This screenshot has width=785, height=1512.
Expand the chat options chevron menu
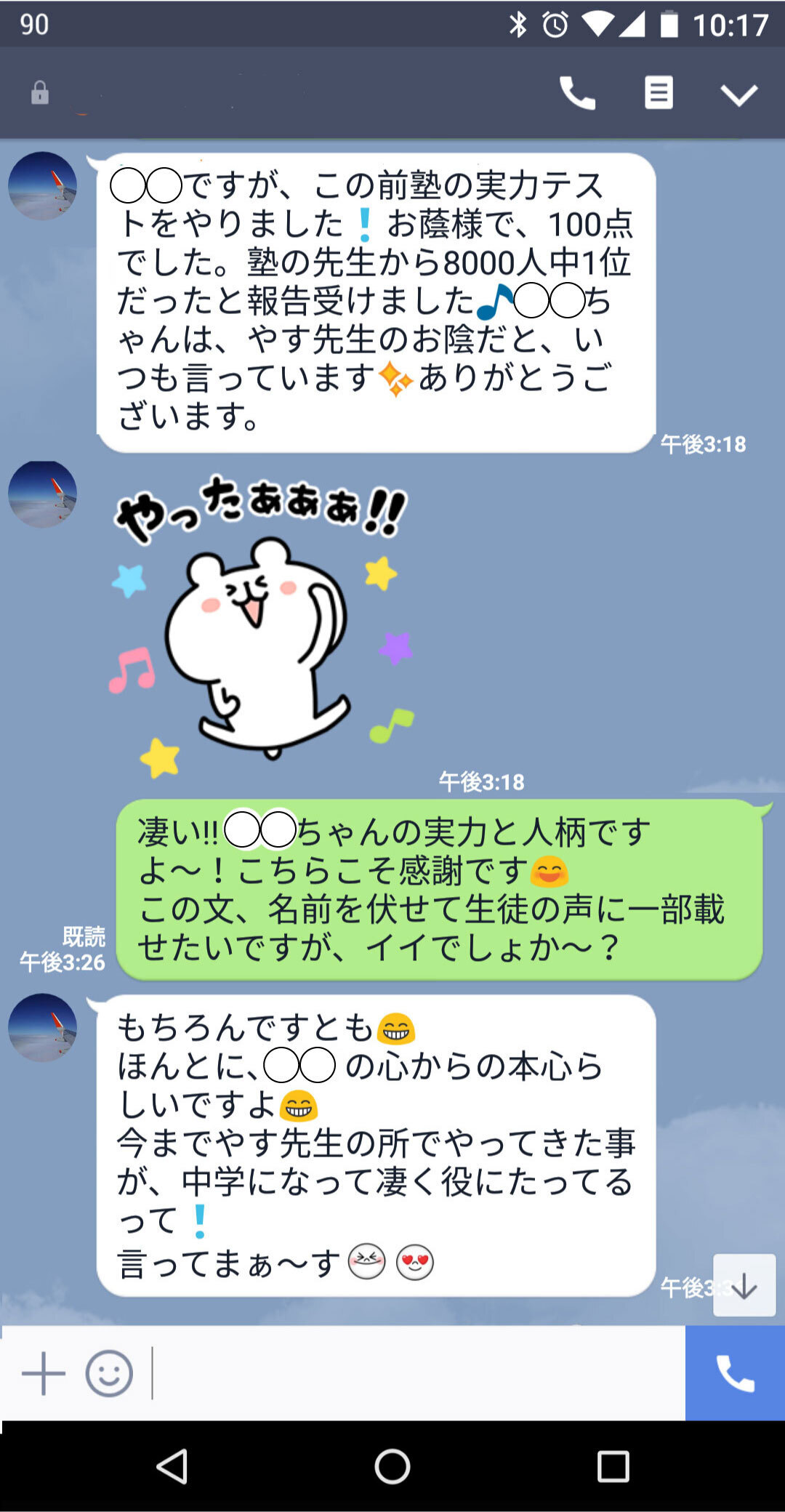[738, 94]
